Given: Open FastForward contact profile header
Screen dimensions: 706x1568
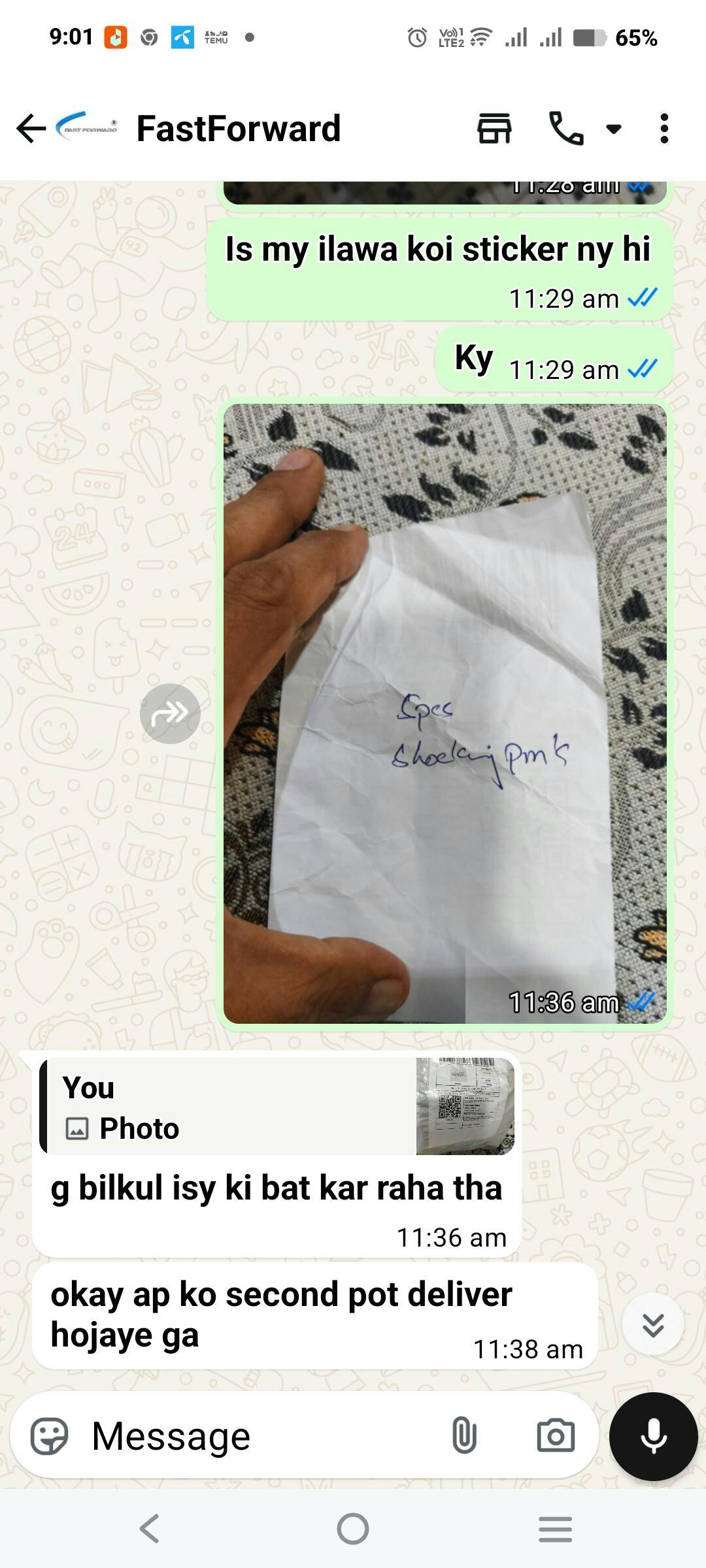Looking at the screenshot, I should click(x=238, y=128).
